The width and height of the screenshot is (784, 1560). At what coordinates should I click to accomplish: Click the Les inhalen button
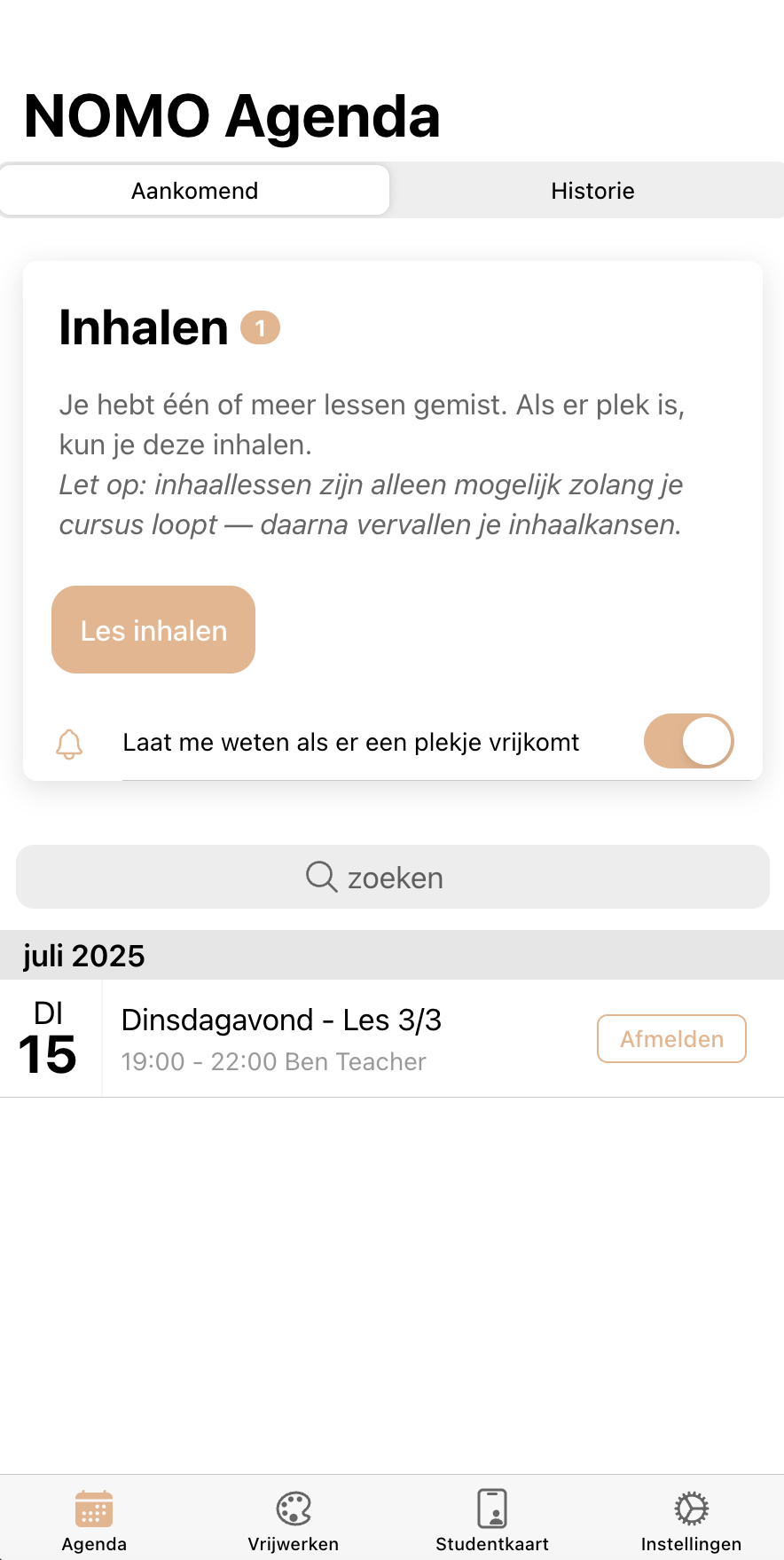point(153,629)
